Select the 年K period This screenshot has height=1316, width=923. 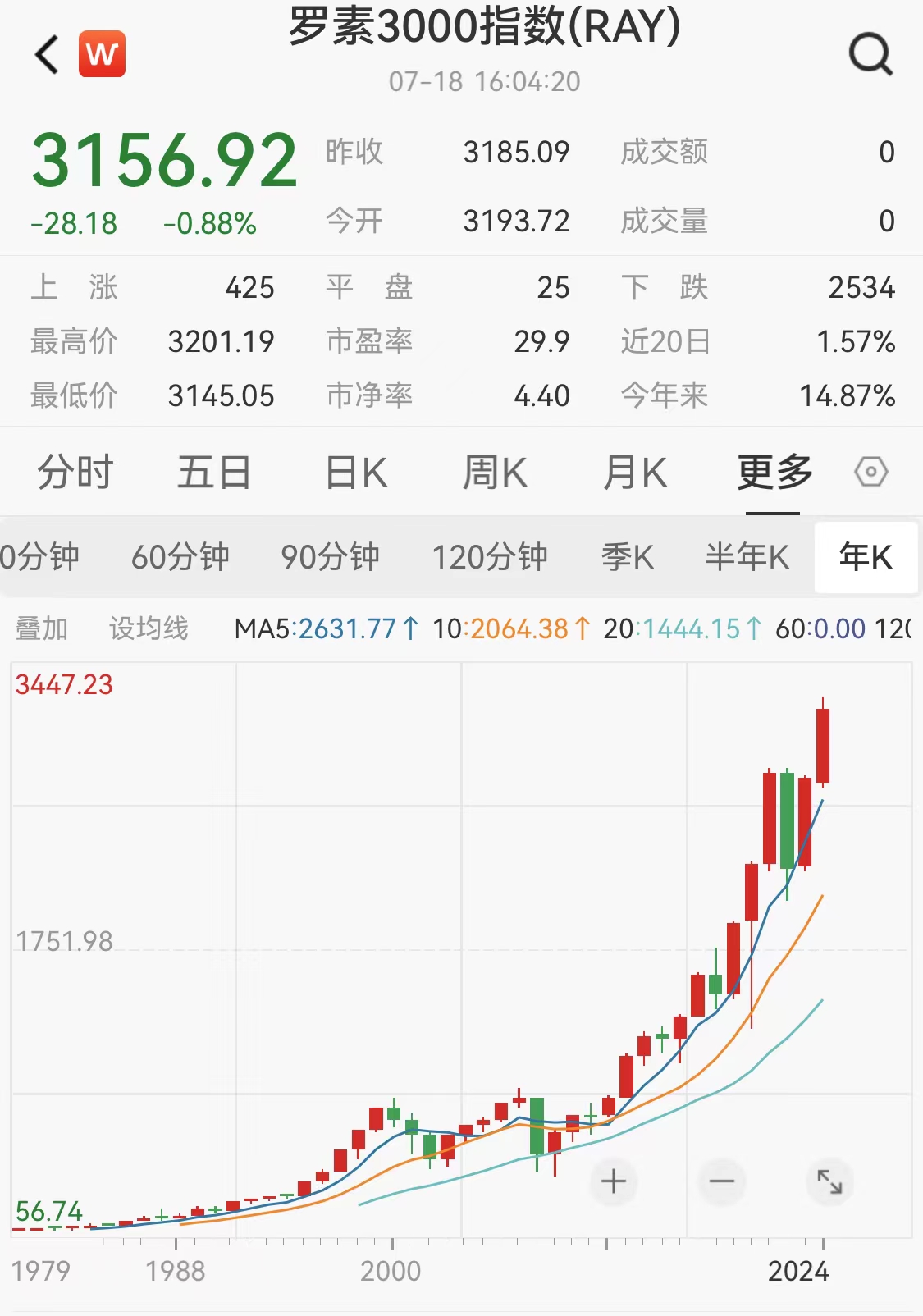866,557
